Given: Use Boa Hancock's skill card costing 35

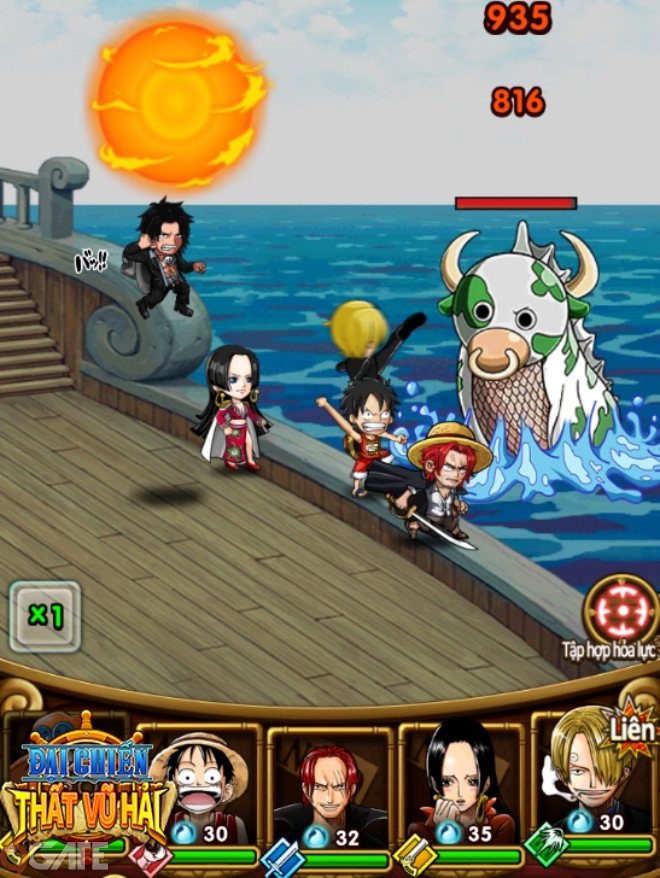Looking at the screenshot, I should 461,790.
